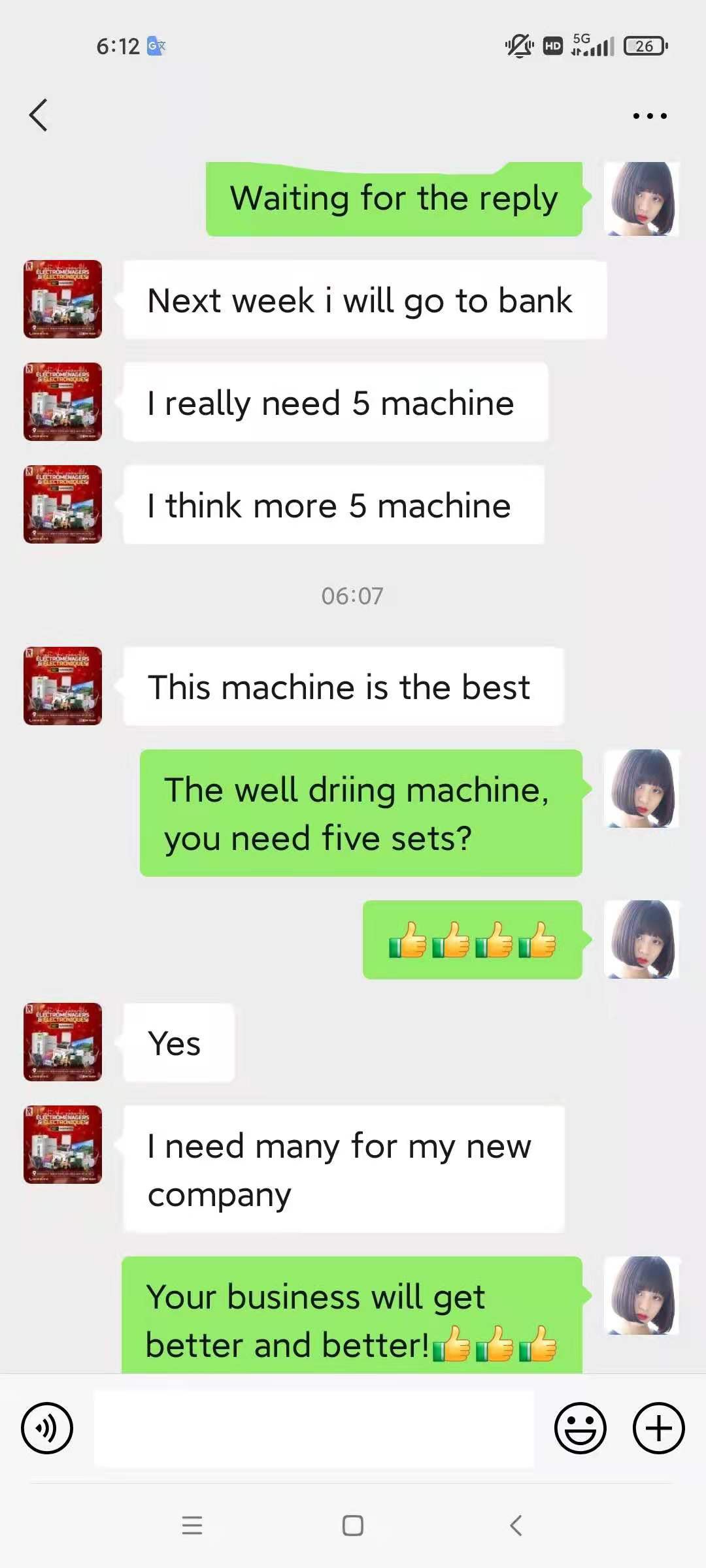Open my avatar beside "Waiting for the reply"
This screenshot has width=706, height=1568.
point(641,199)
